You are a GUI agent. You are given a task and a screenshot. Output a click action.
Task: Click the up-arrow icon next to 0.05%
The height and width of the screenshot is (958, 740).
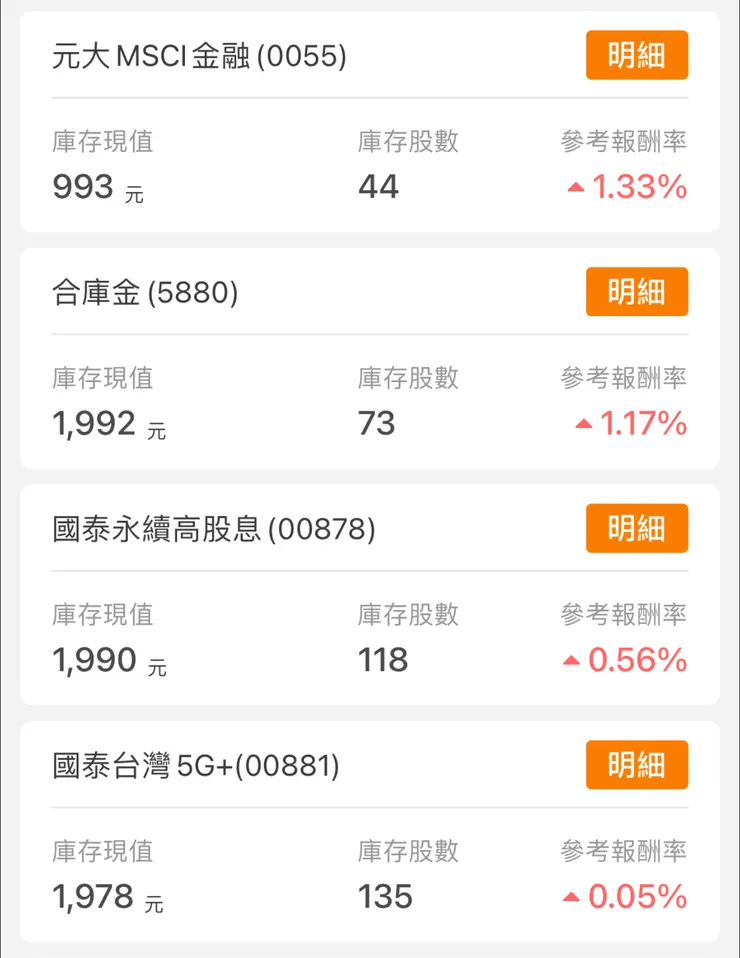point(569,896)
